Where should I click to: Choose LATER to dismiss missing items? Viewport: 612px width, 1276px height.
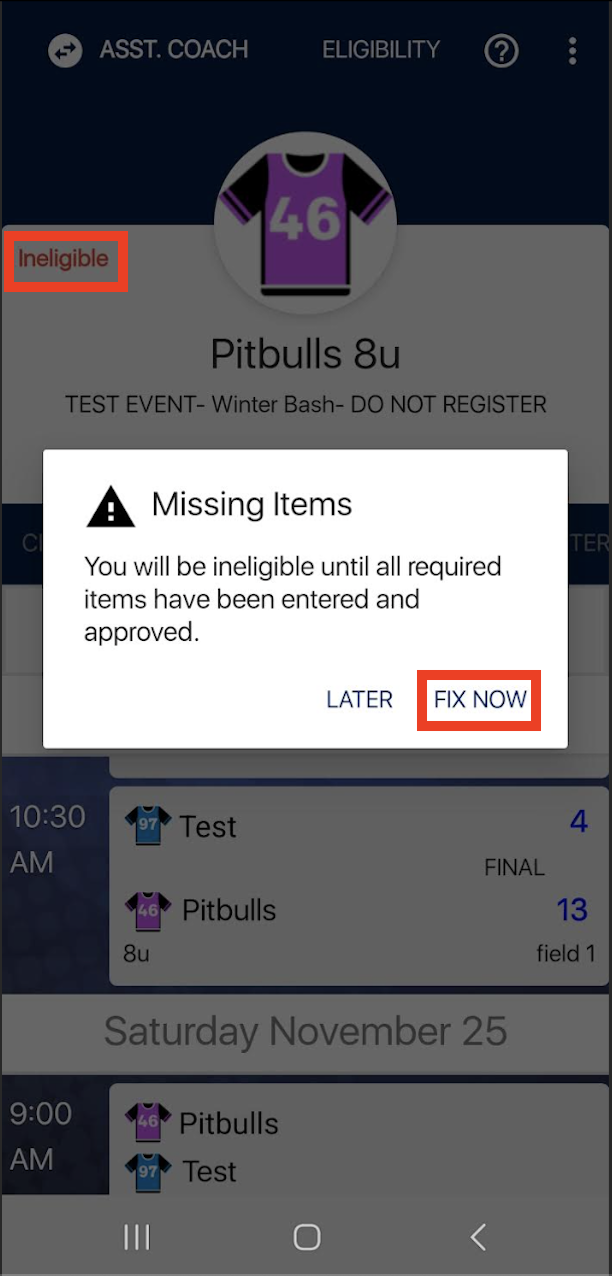[359, 699]
